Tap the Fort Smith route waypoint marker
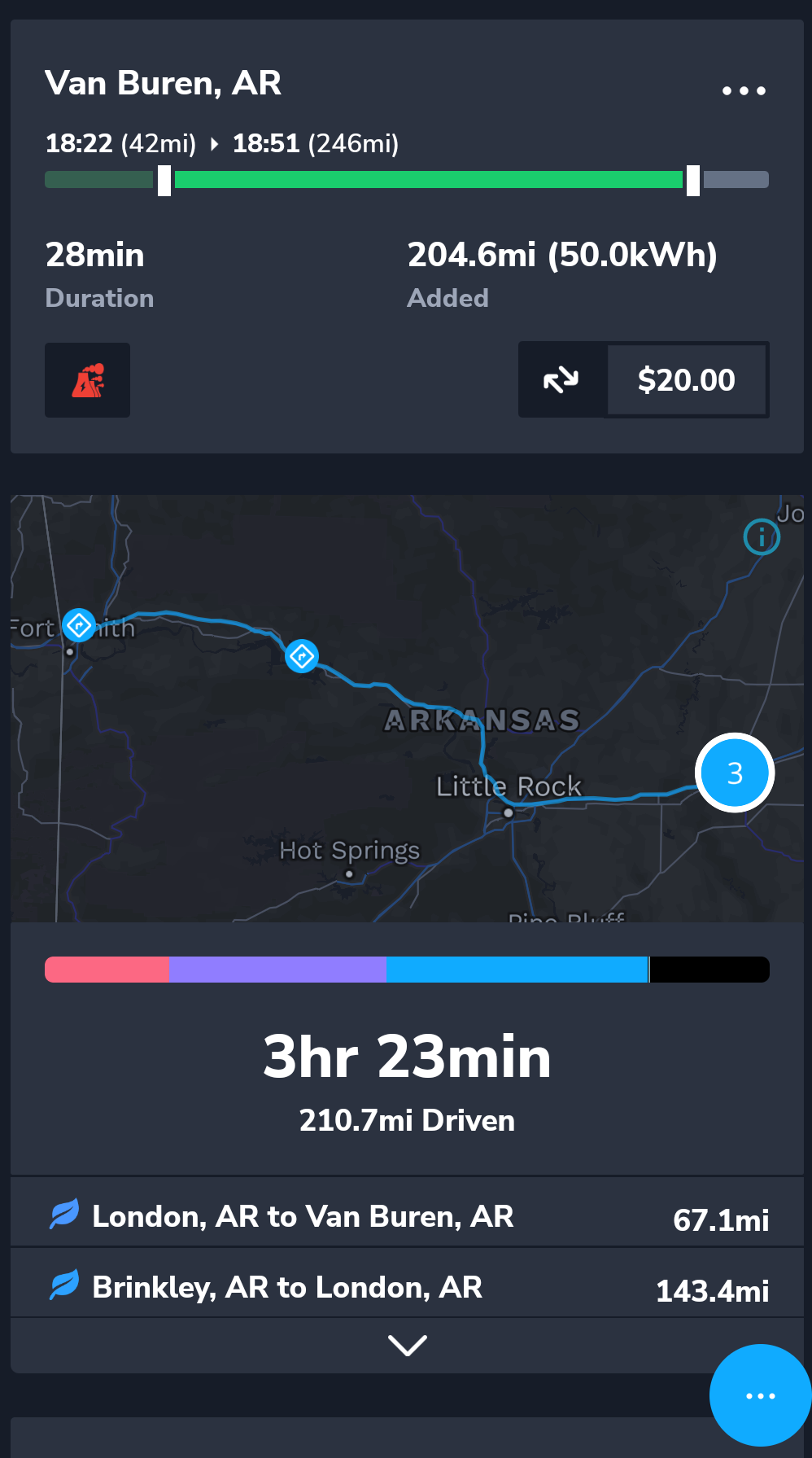Image resolution: width=812 pixels, height=1458 pixels. point(79,625)
